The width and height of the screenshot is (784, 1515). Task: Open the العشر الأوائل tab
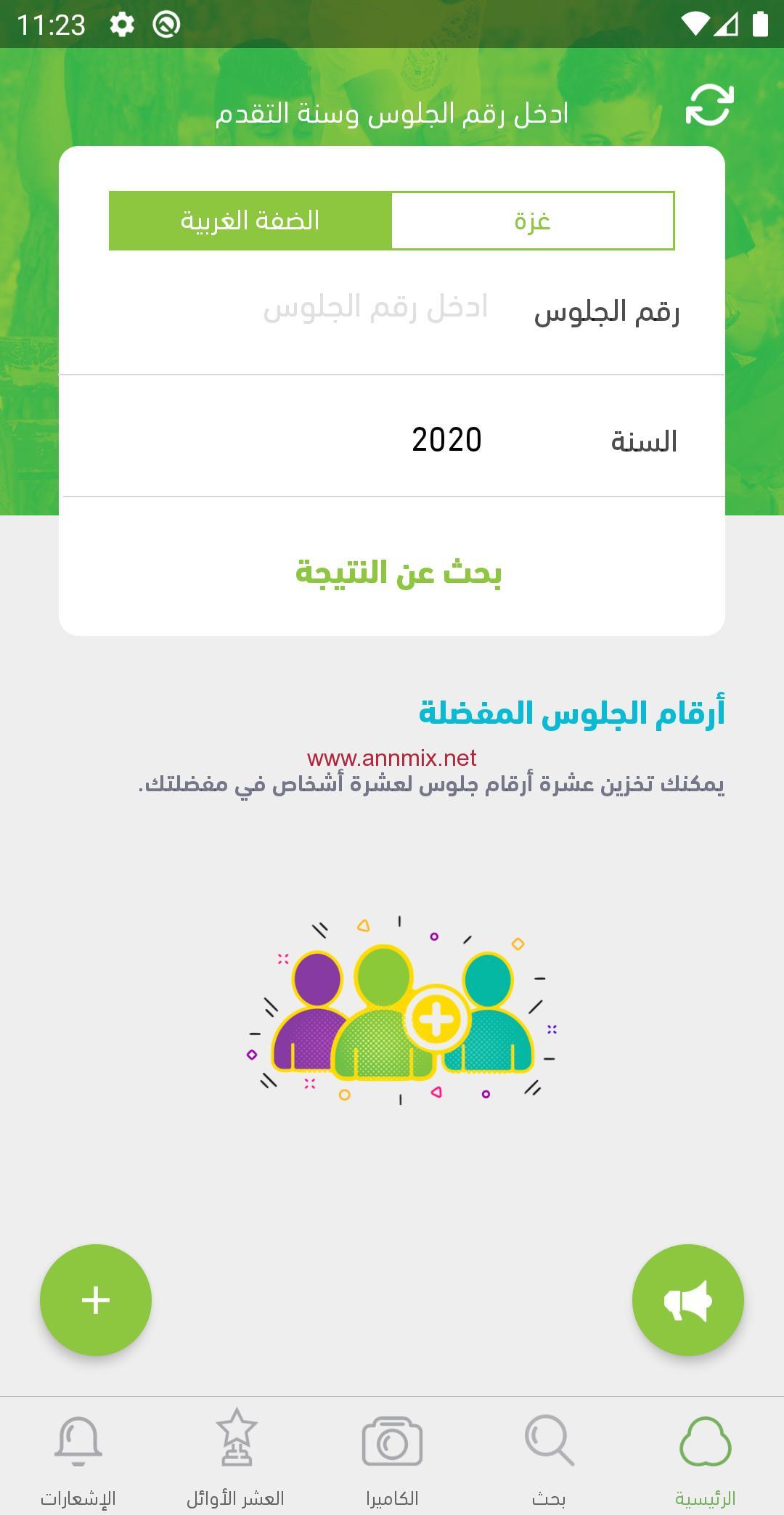pos(235,1461)
